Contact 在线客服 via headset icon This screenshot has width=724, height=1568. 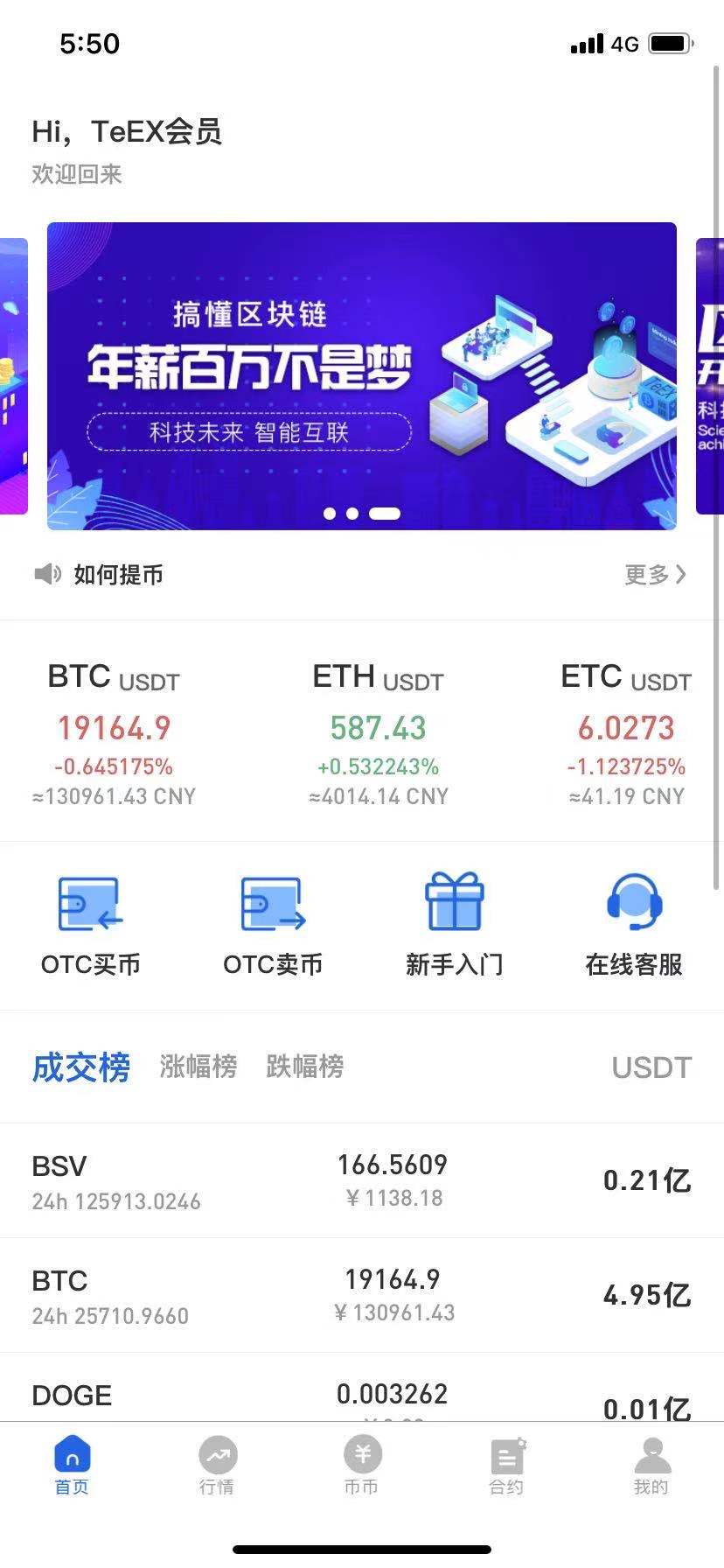[632, 903]
